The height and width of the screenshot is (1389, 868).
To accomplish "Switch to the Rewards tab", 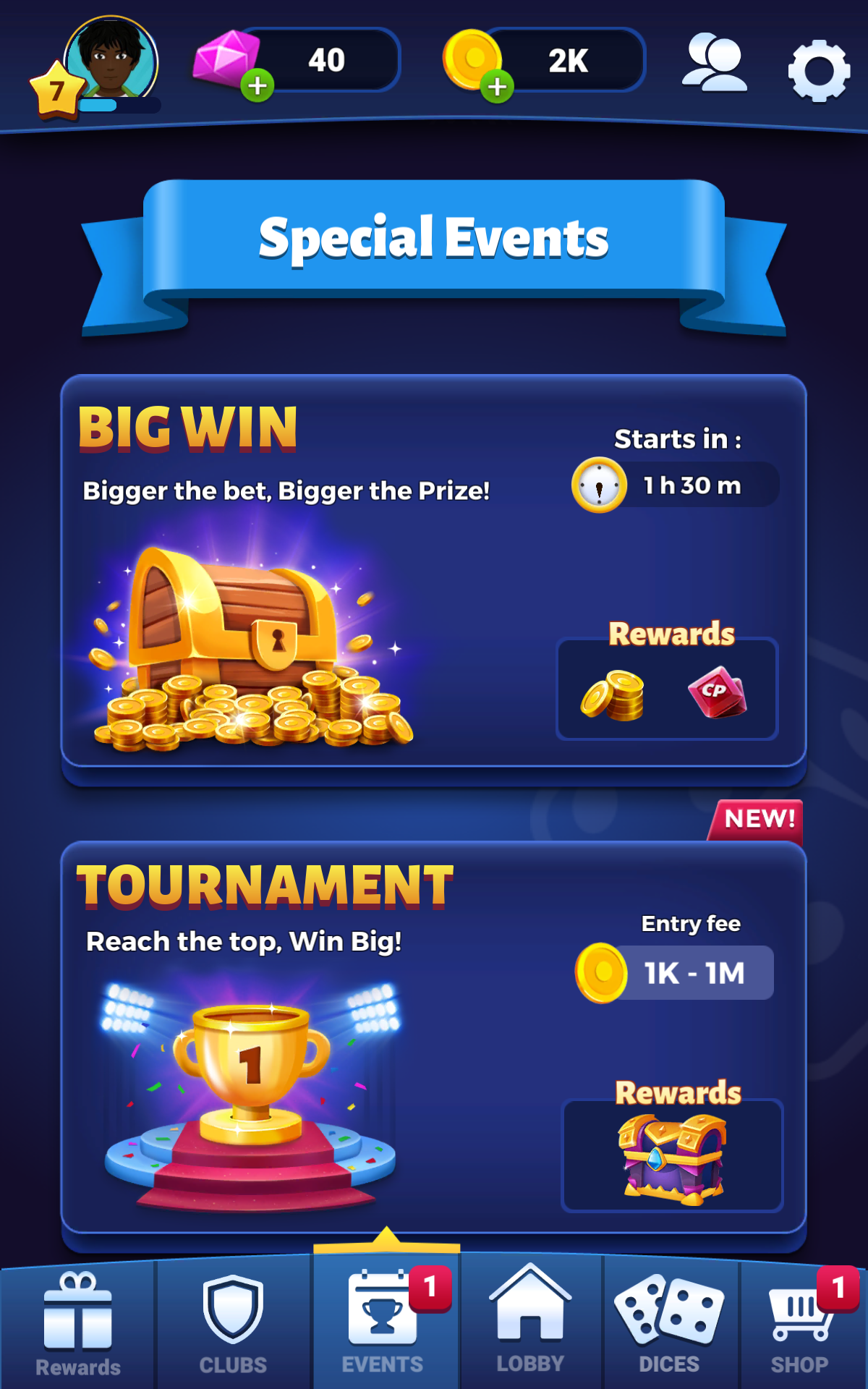I will pos(77,1325).
